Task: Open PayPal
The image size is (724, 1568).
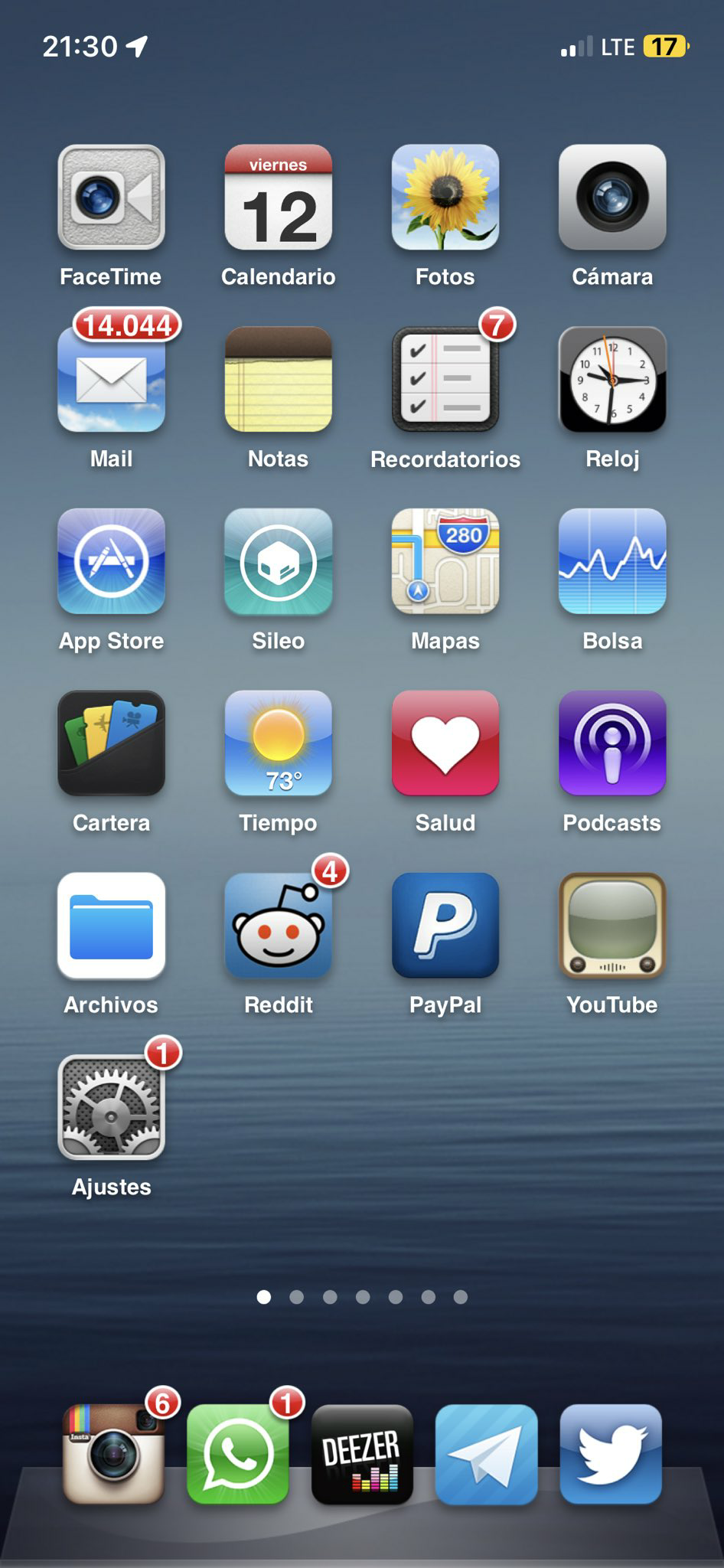Action: point(445,926)
